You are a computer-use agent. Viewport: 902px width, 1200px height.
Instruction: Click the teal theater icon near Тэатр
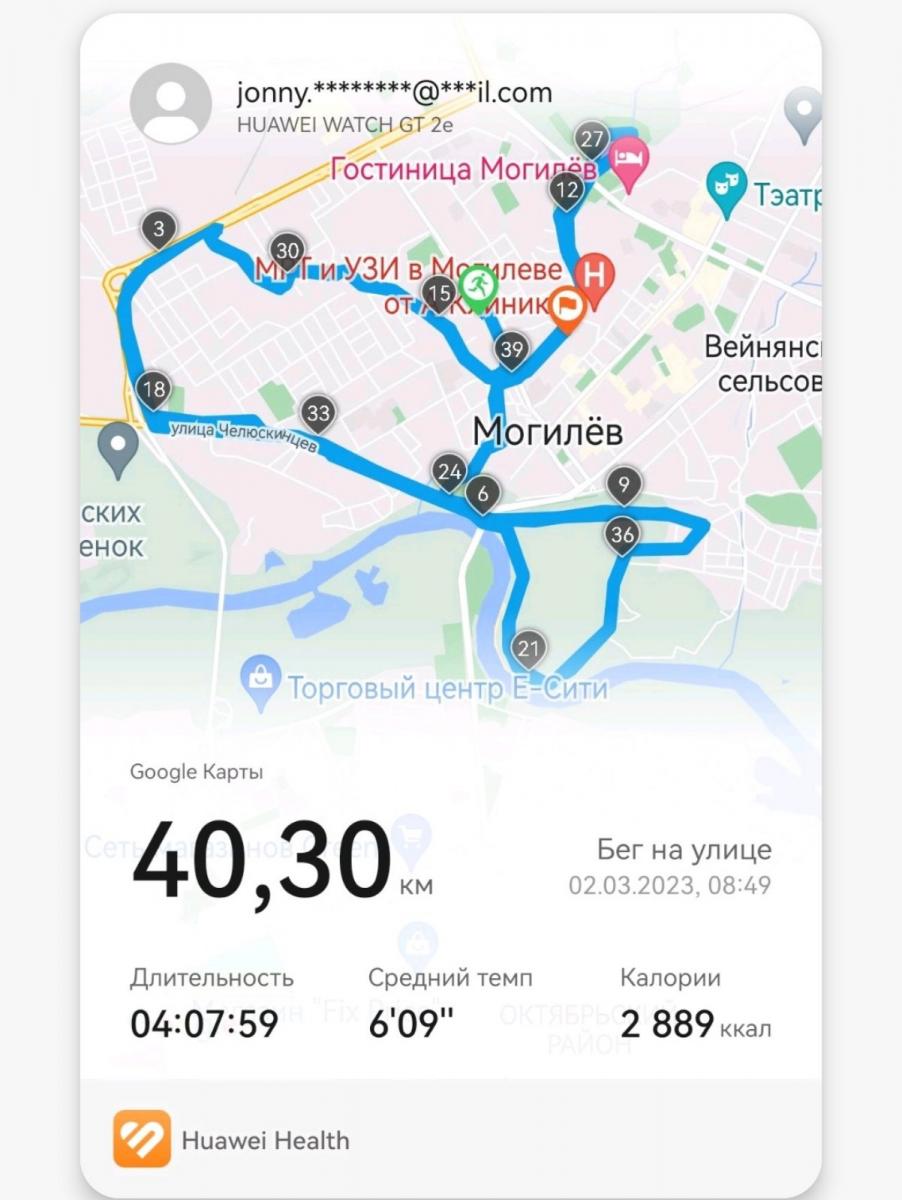[729, 182]
